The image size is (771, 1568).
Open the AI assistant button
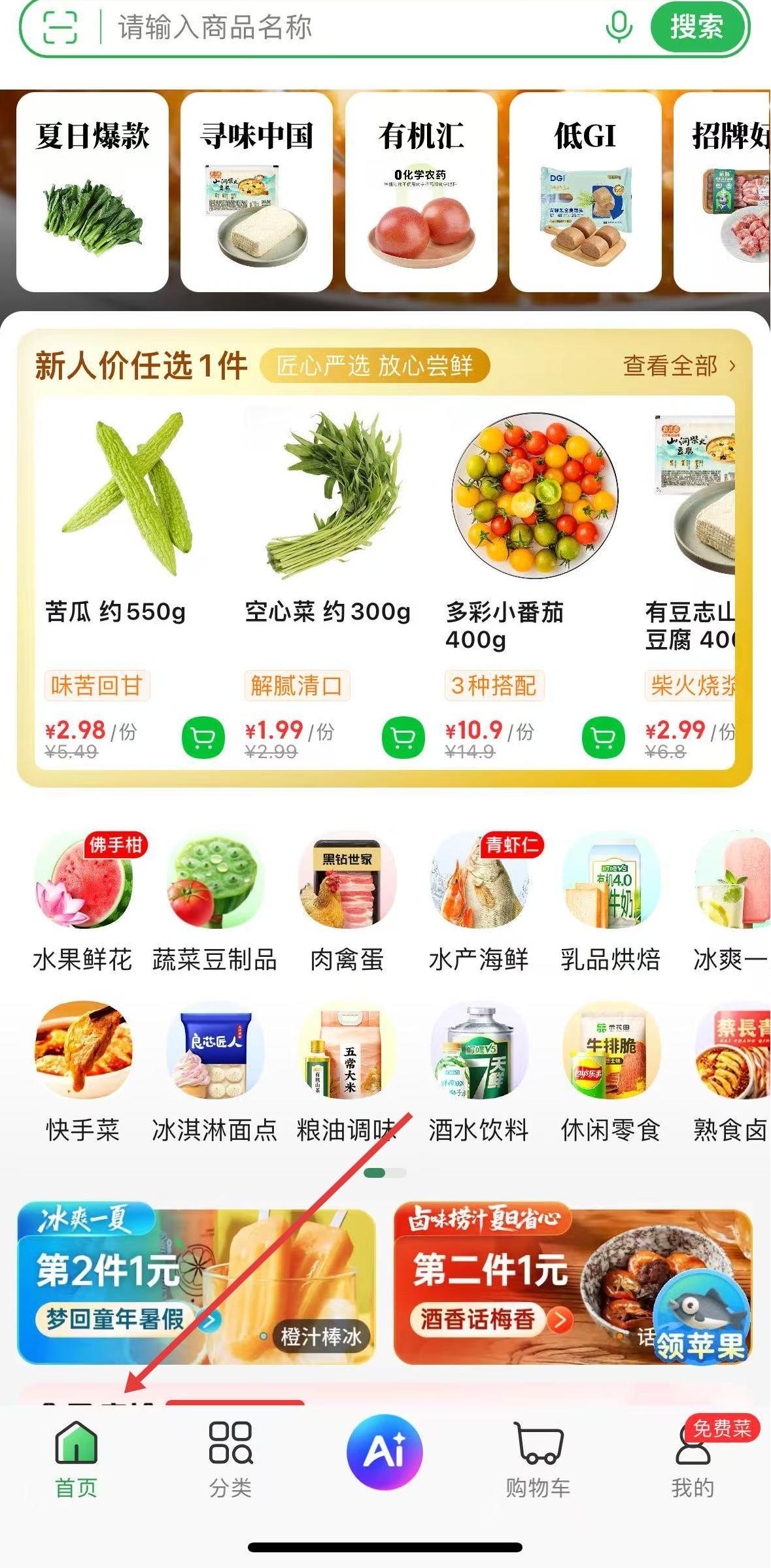click(x=385, y=1452)
